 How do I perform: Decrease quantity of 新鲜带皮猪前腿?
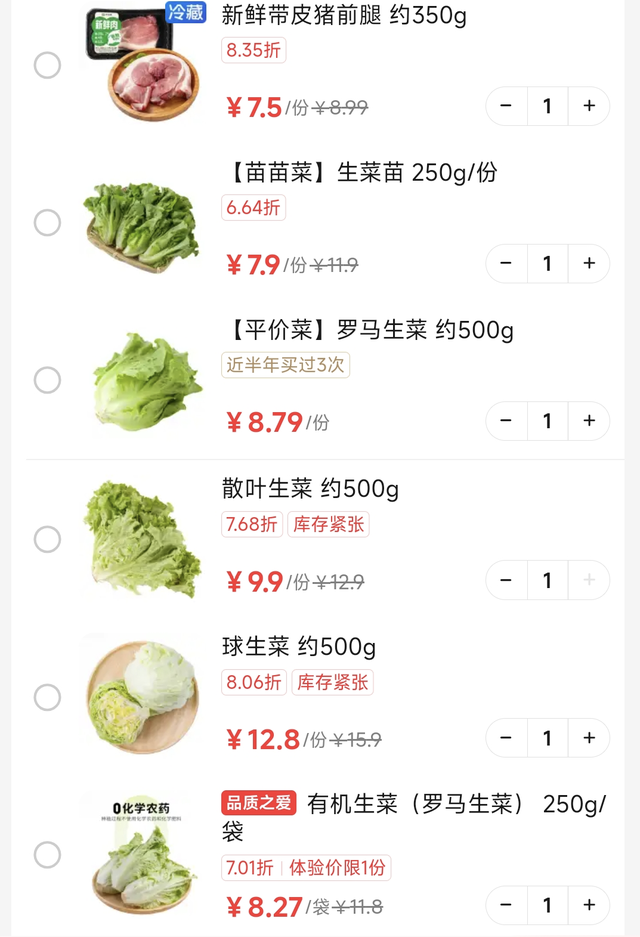coord(506,106)
